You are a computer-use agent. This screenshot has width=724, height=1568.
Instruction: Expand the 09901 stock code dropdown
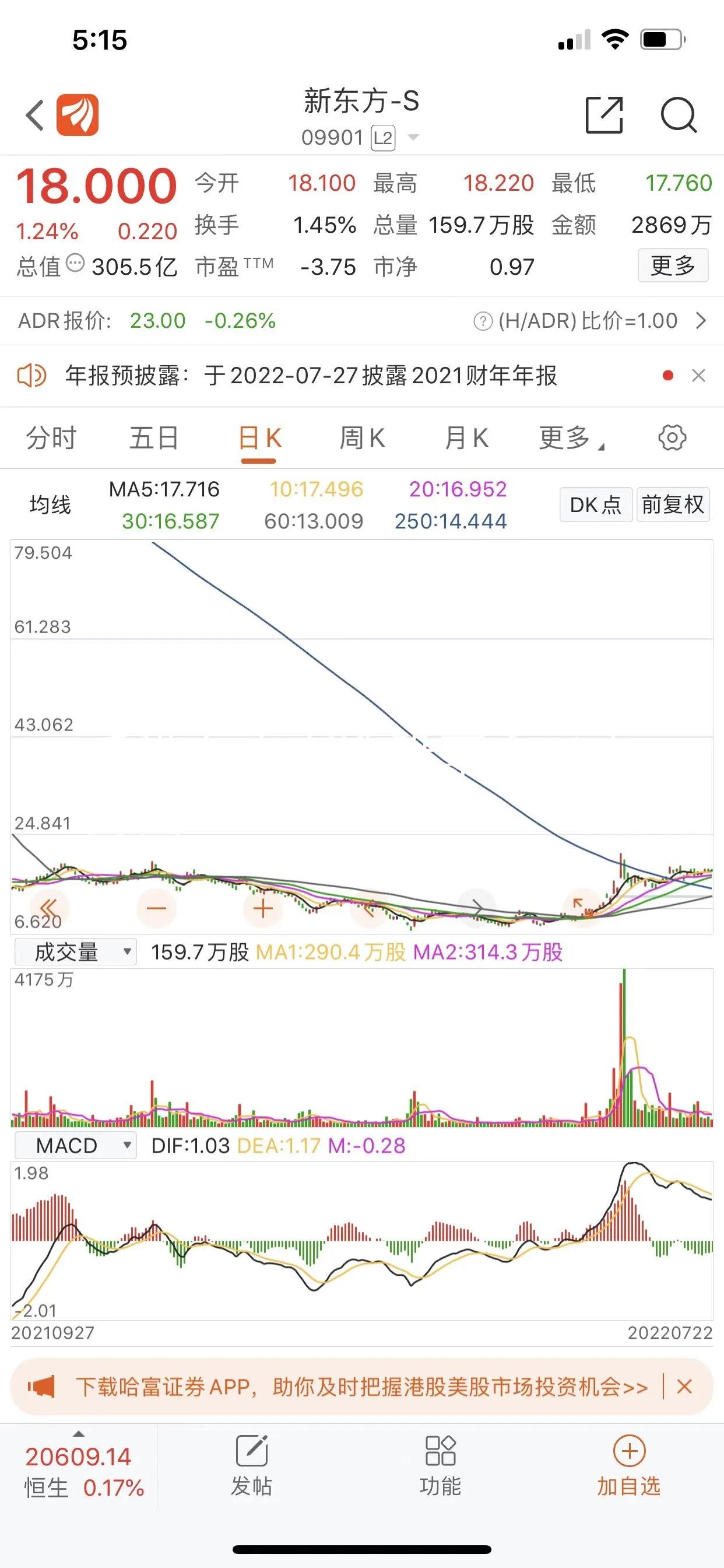point(413,138)
